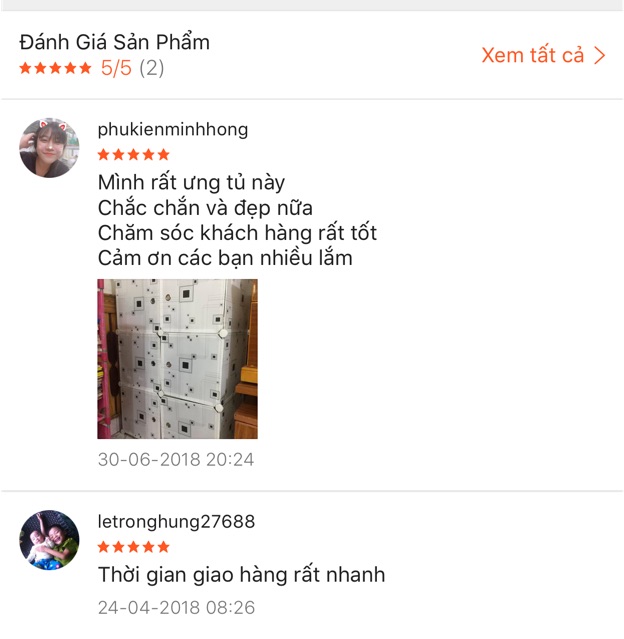
Task: Open all reviews via Xem tất cả
Action: tap(543, 55)
